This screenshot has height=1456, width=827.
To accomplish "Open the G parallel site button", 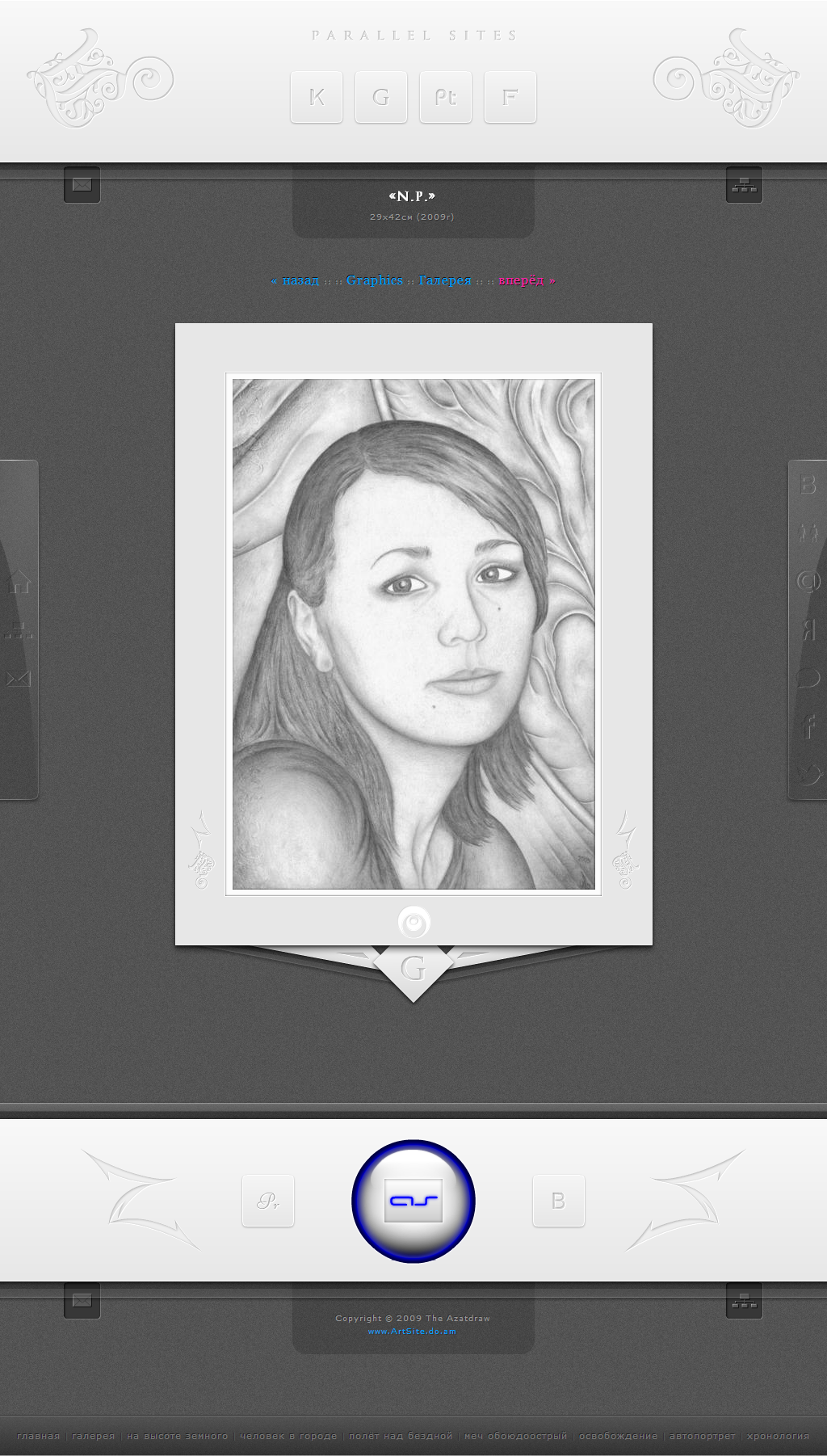I will pos(381,97).
